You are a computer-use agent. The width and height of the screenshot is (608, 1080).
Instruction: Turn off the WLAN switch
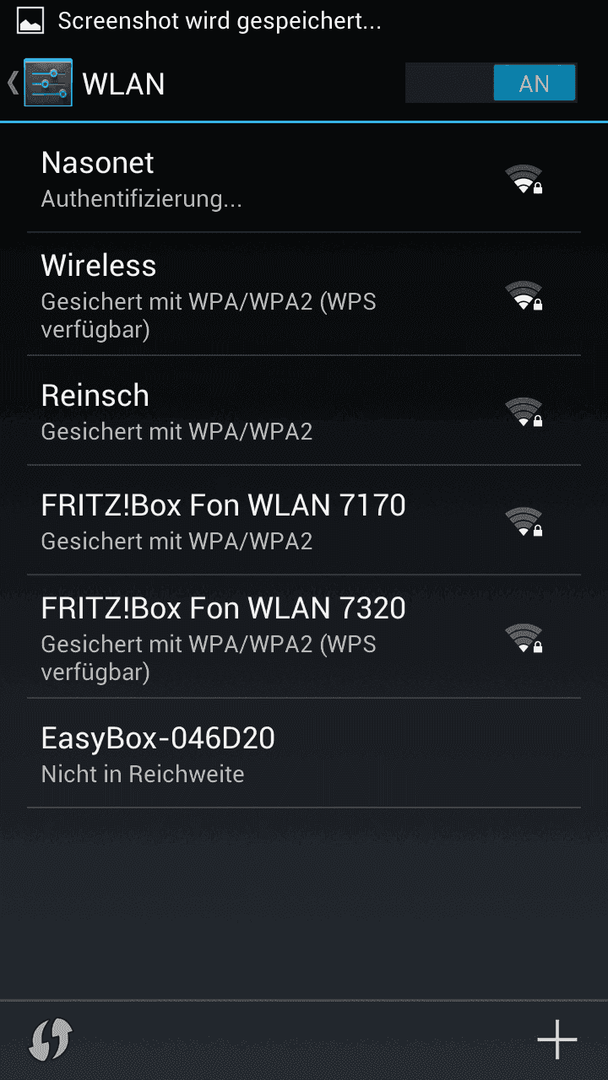pyautogui.click(x=490, y=83)
